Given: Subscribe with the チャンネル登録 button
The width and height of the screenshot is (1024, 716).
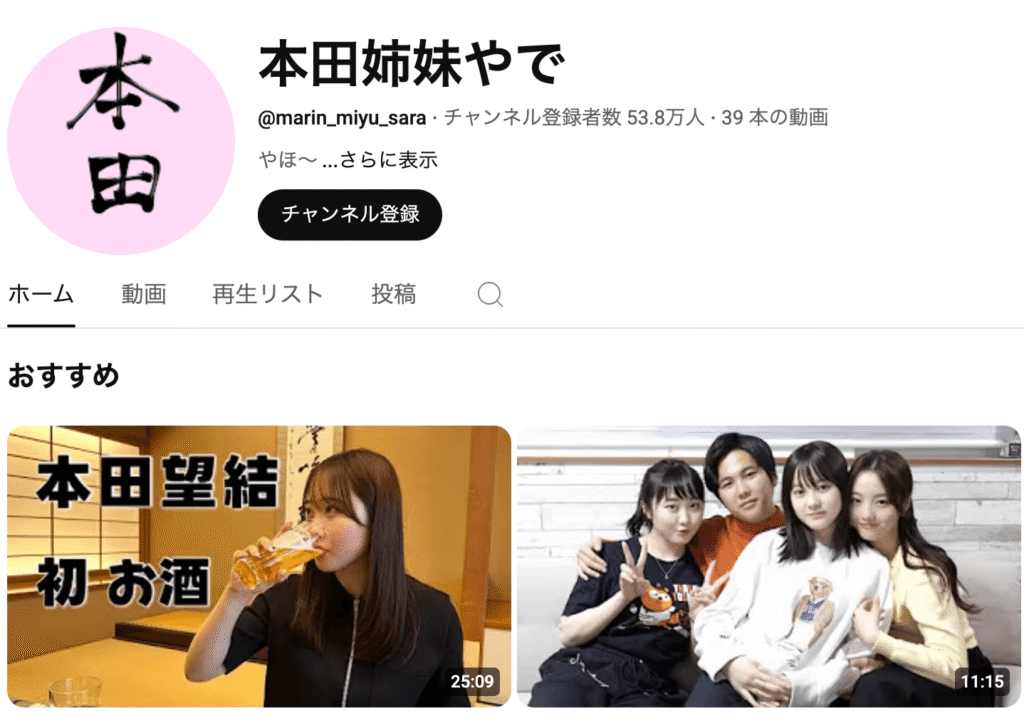Looking at the screenshot, I should point(349,214).
